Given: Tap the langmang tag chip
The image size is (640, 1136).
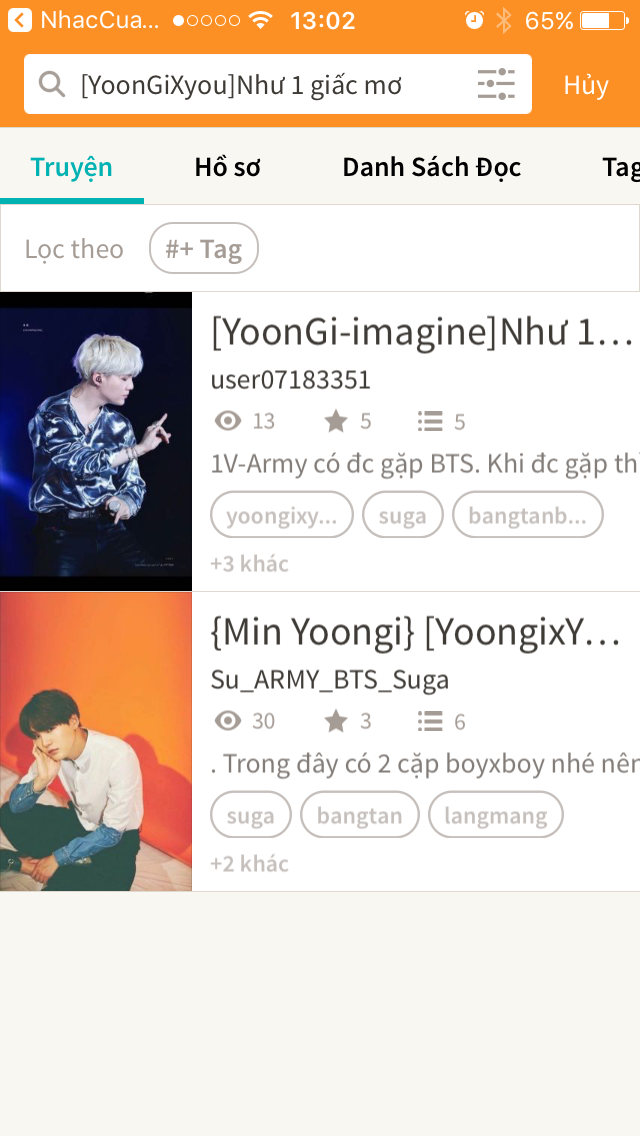Looking at the screenshot, I should pyautogui.click(x=496, y=815).
